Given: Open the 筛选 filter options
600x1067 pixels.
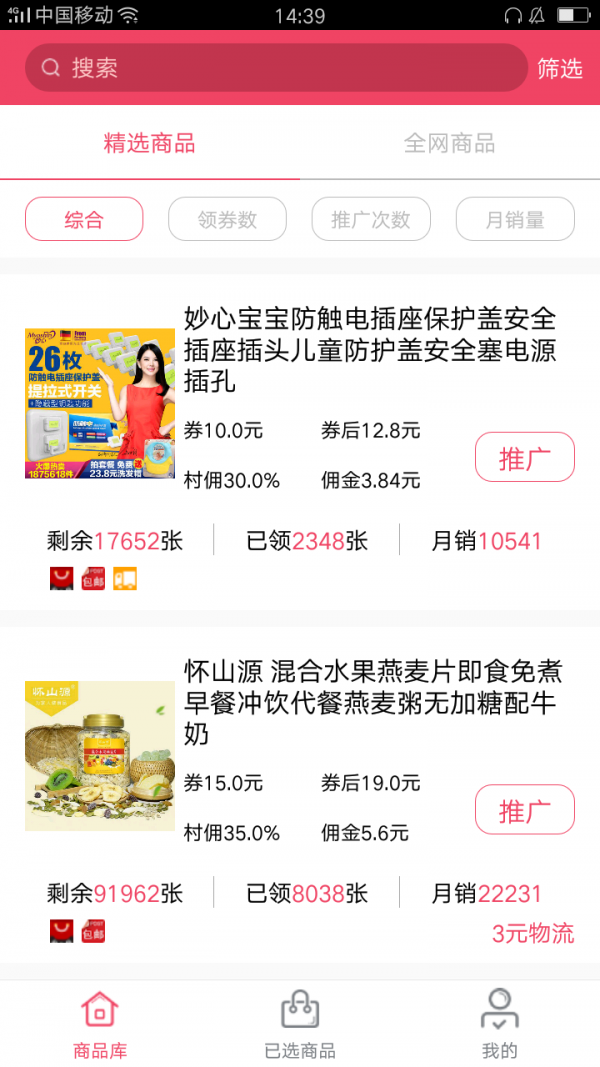Looking at the screenshot, I should (x=559, y=68).
